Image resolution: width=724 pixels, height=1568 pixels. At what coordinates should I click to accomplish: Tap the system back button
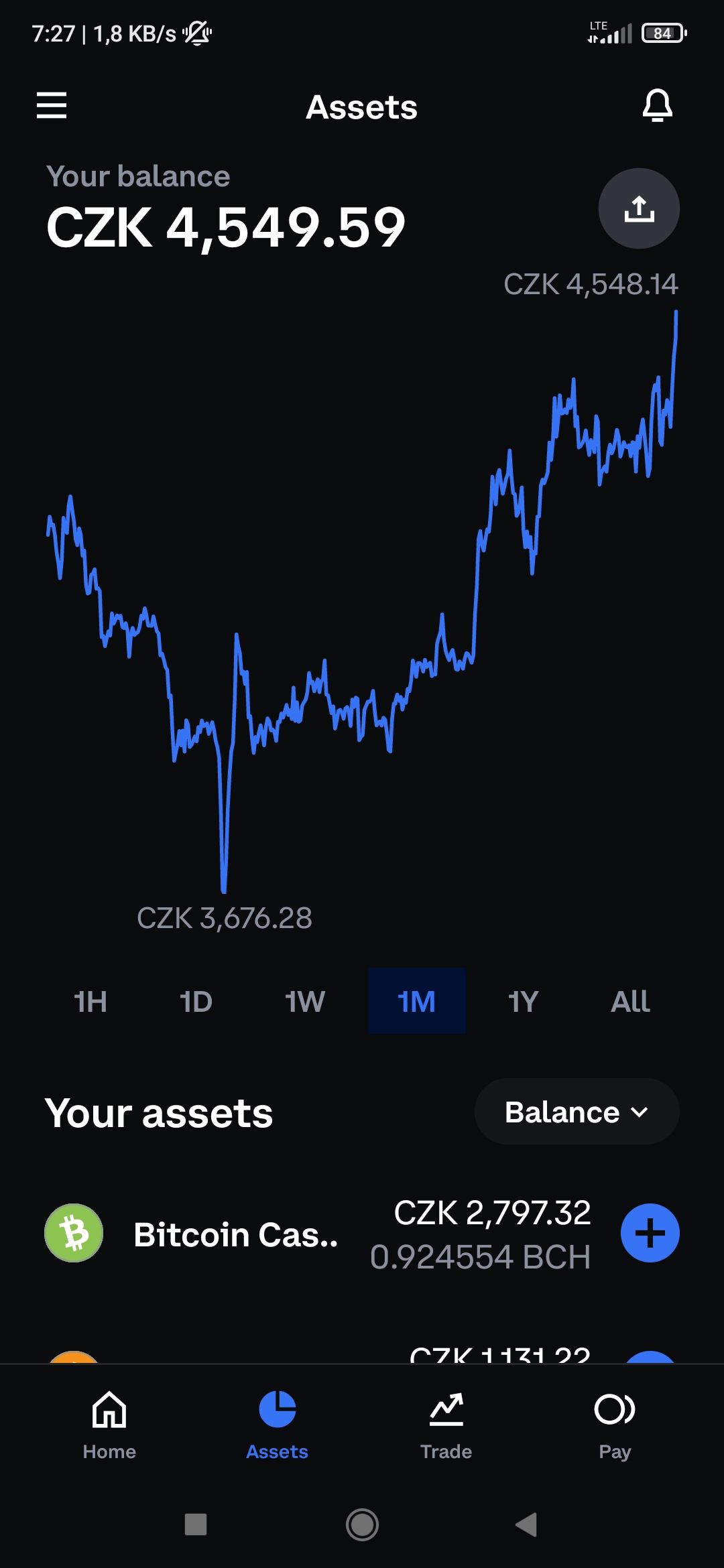[527, 1524]
